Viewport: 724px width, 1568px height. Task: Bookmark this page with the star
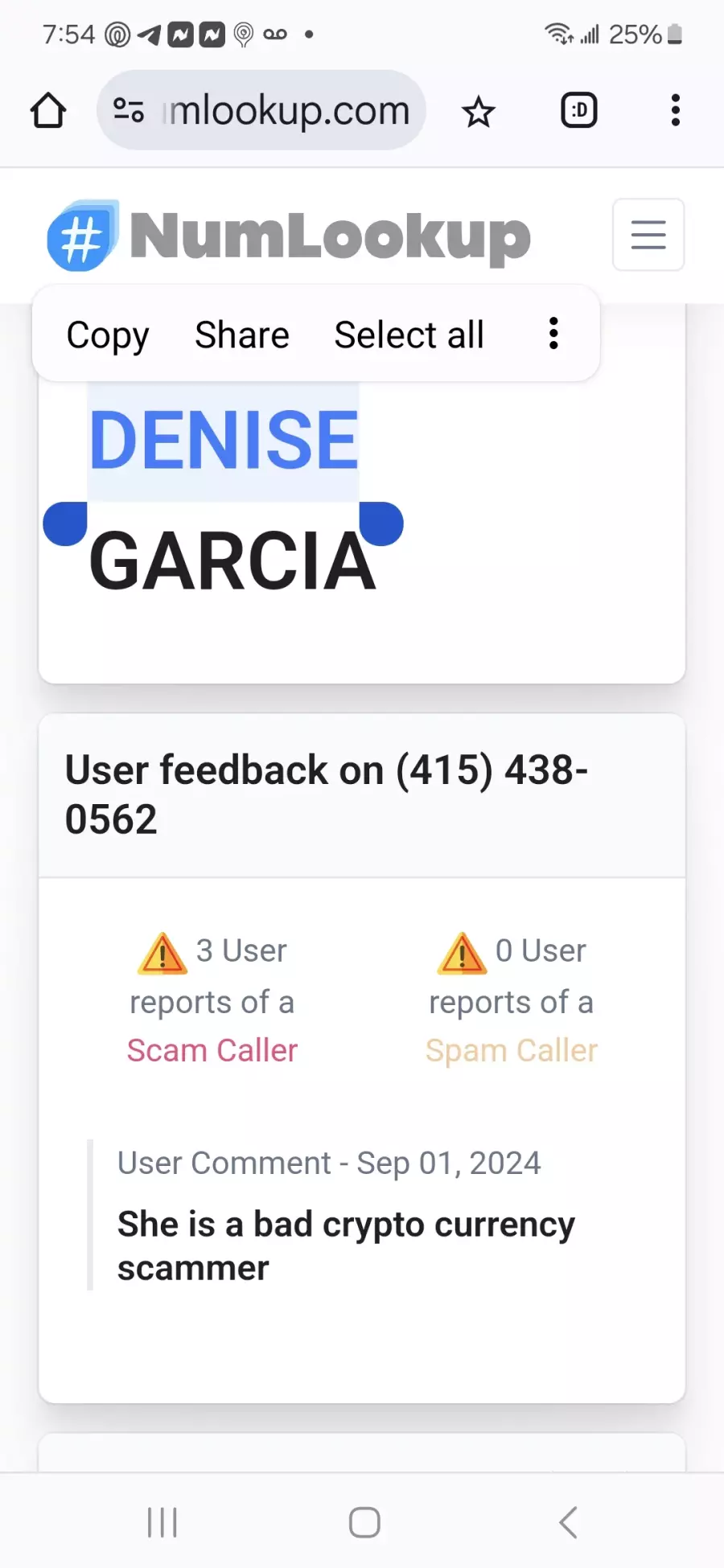click(x=479, y=111)
